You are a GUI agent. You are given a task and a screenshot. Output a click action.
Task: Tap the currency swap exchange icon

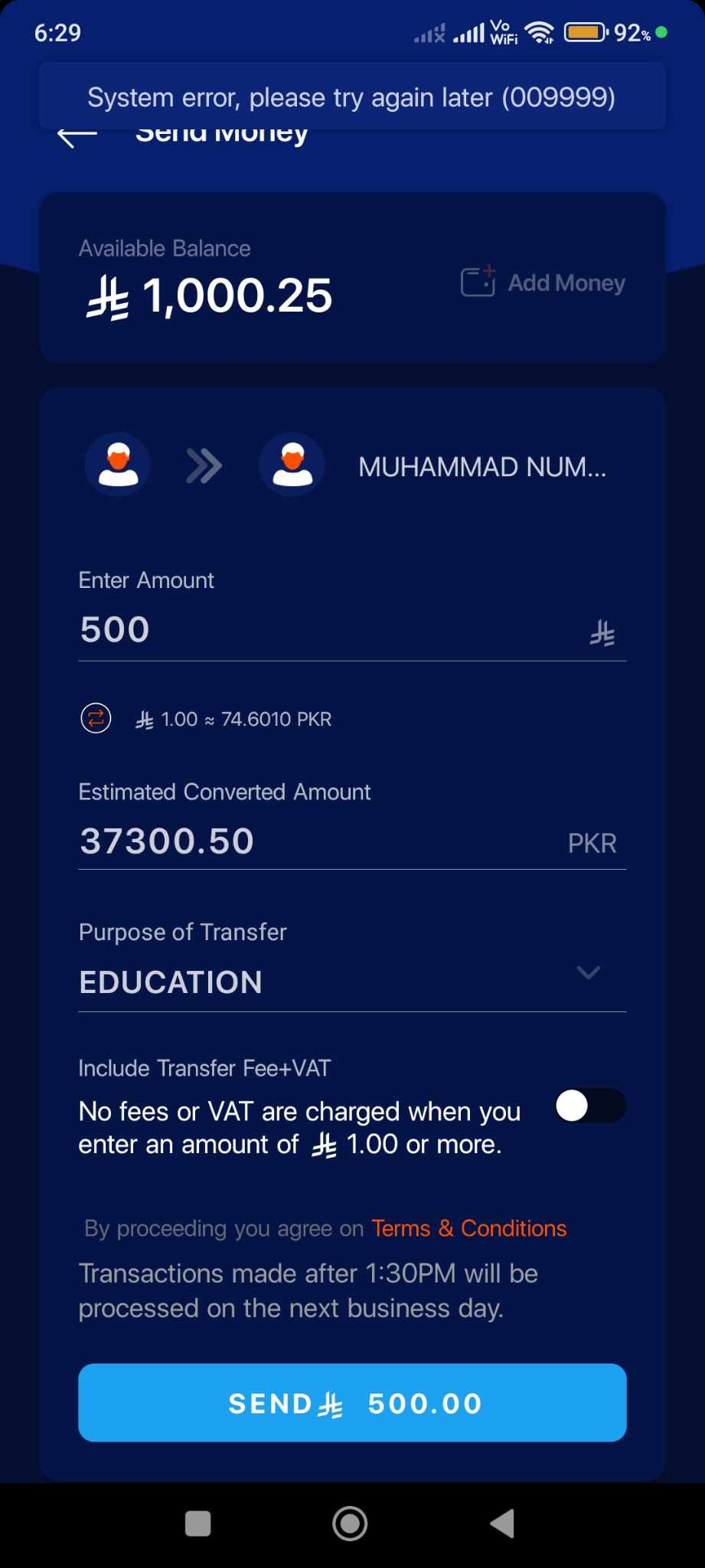tap(96, 718)
